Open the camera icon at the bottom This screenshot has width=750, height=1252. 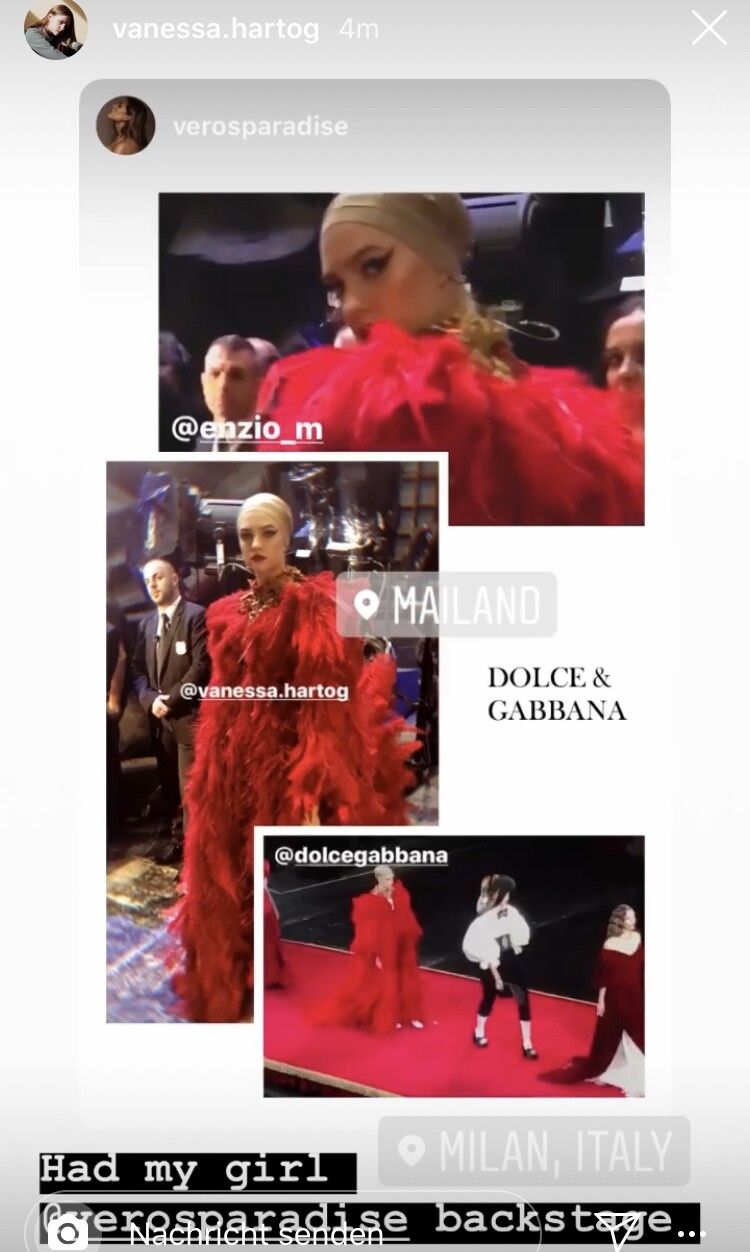68,1233
